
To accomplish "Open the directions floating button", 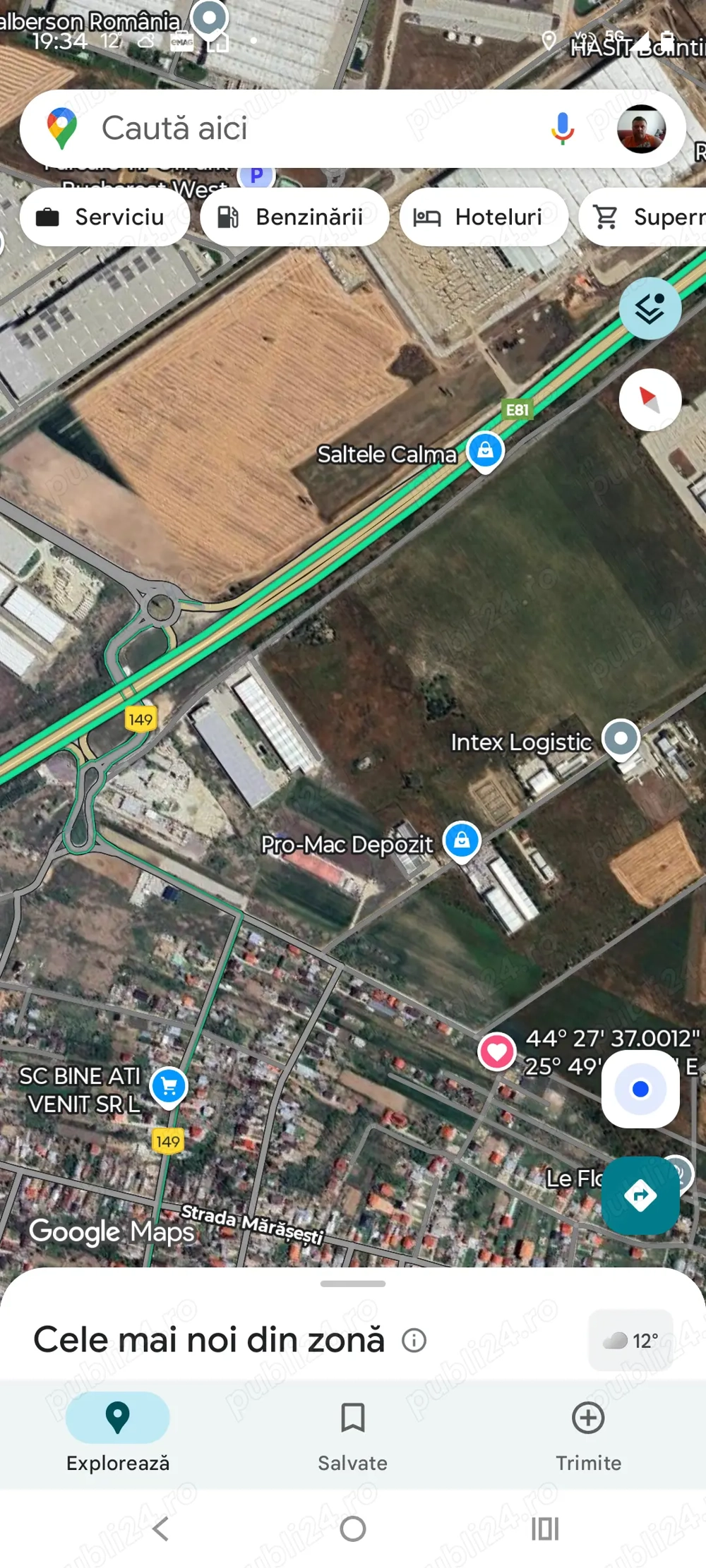I will point(640,1195).
